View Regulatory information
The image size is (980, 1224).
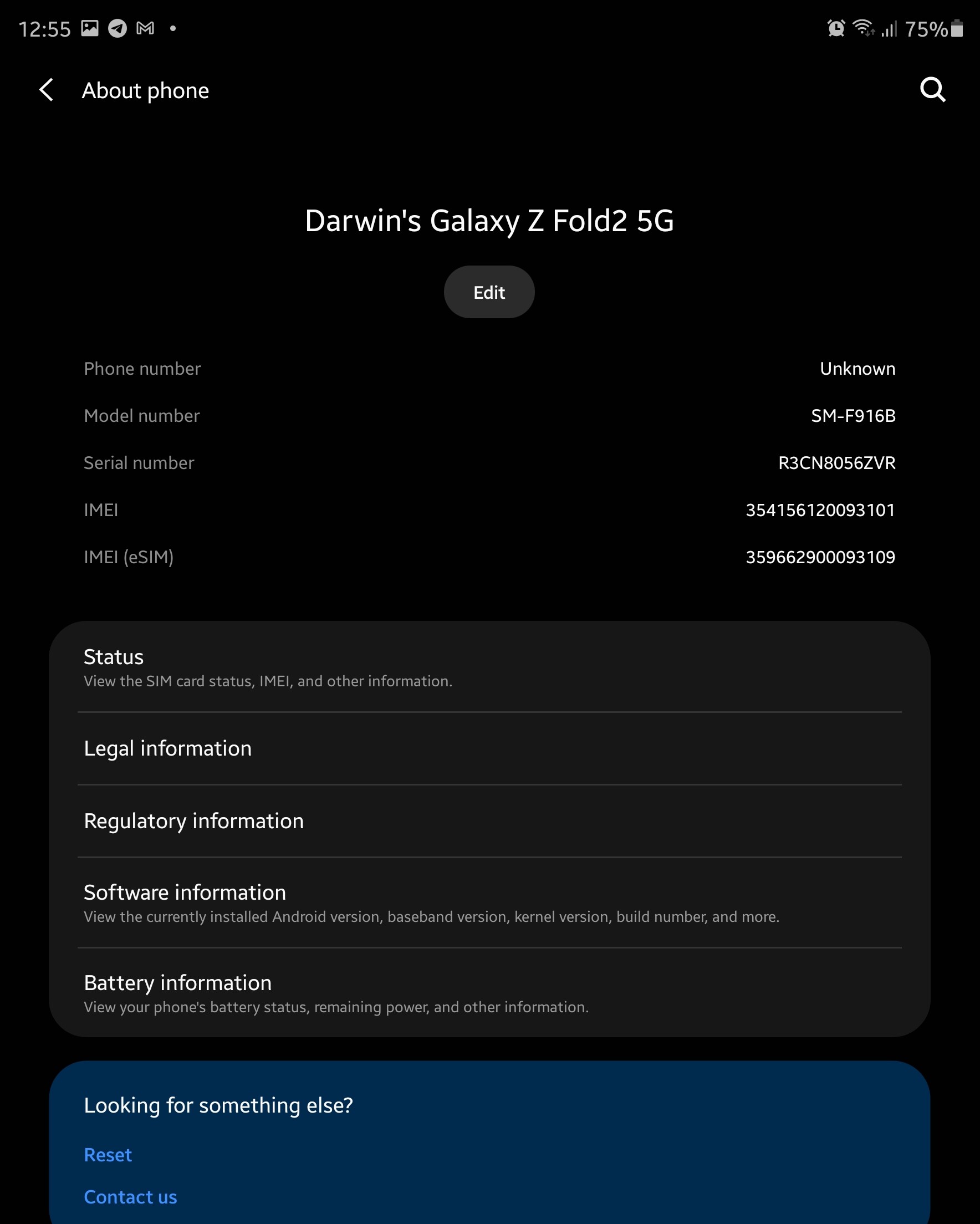[489, 821]
